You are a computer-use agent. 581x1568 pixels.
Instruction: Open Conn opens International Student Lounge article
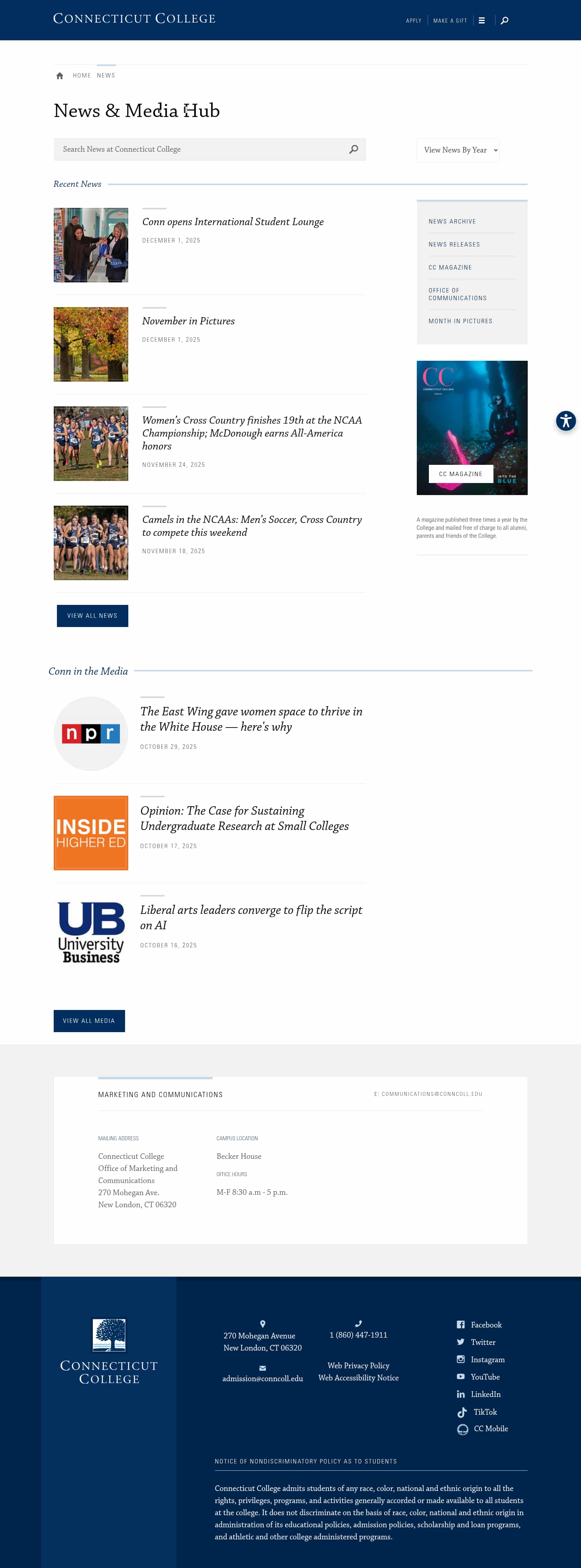[232, 222]
